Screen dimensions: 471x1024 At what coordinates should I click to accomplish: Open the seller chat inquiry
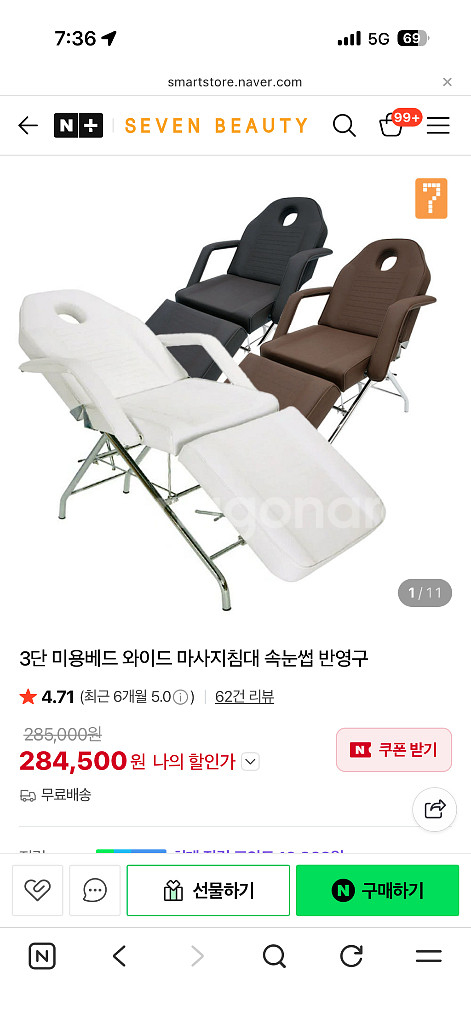(x=95, y=890)
